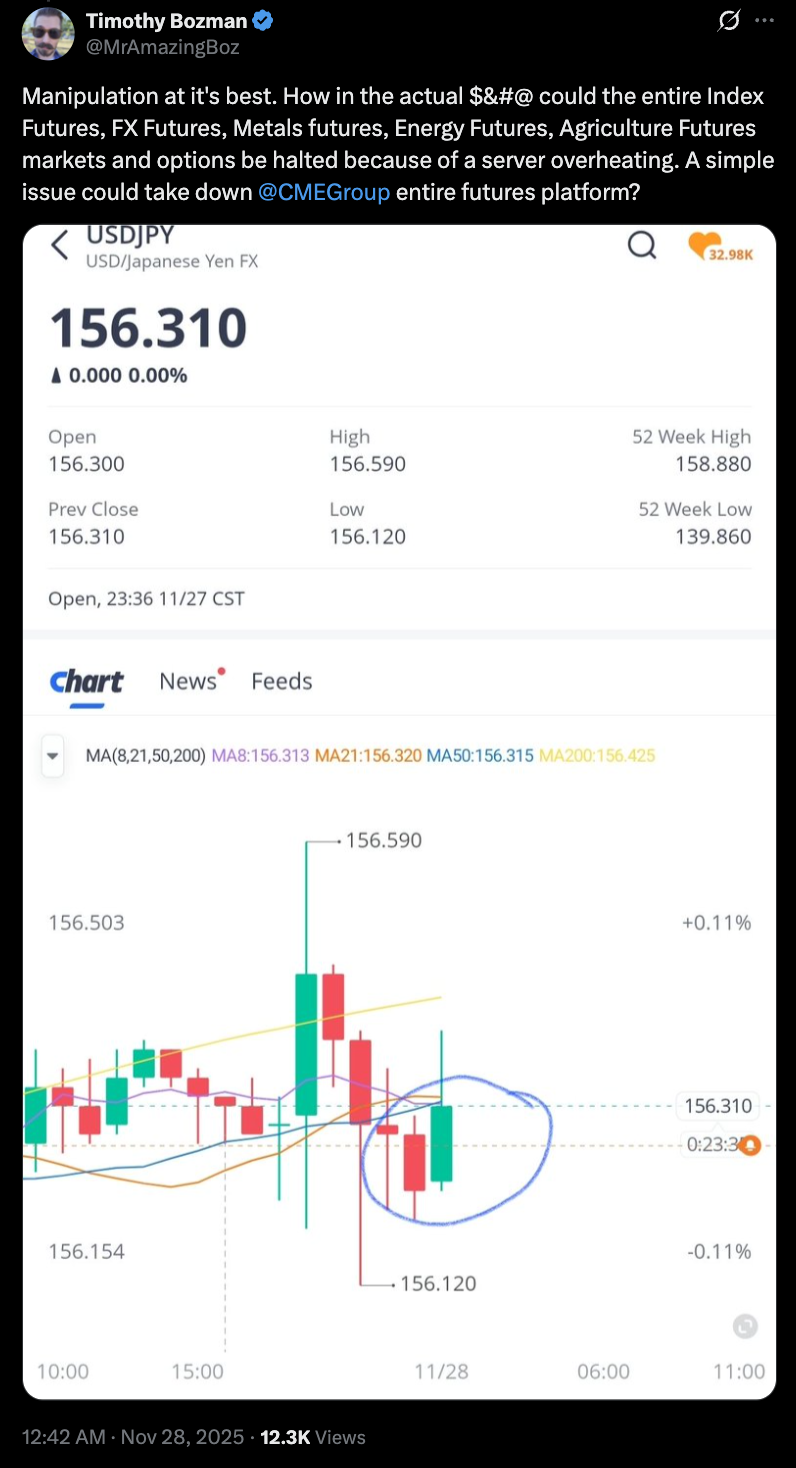Open search from the USDJPY quote screen
Viewport: 796px width, 1468px height.
pyautogui.click(x=642, y=244)
